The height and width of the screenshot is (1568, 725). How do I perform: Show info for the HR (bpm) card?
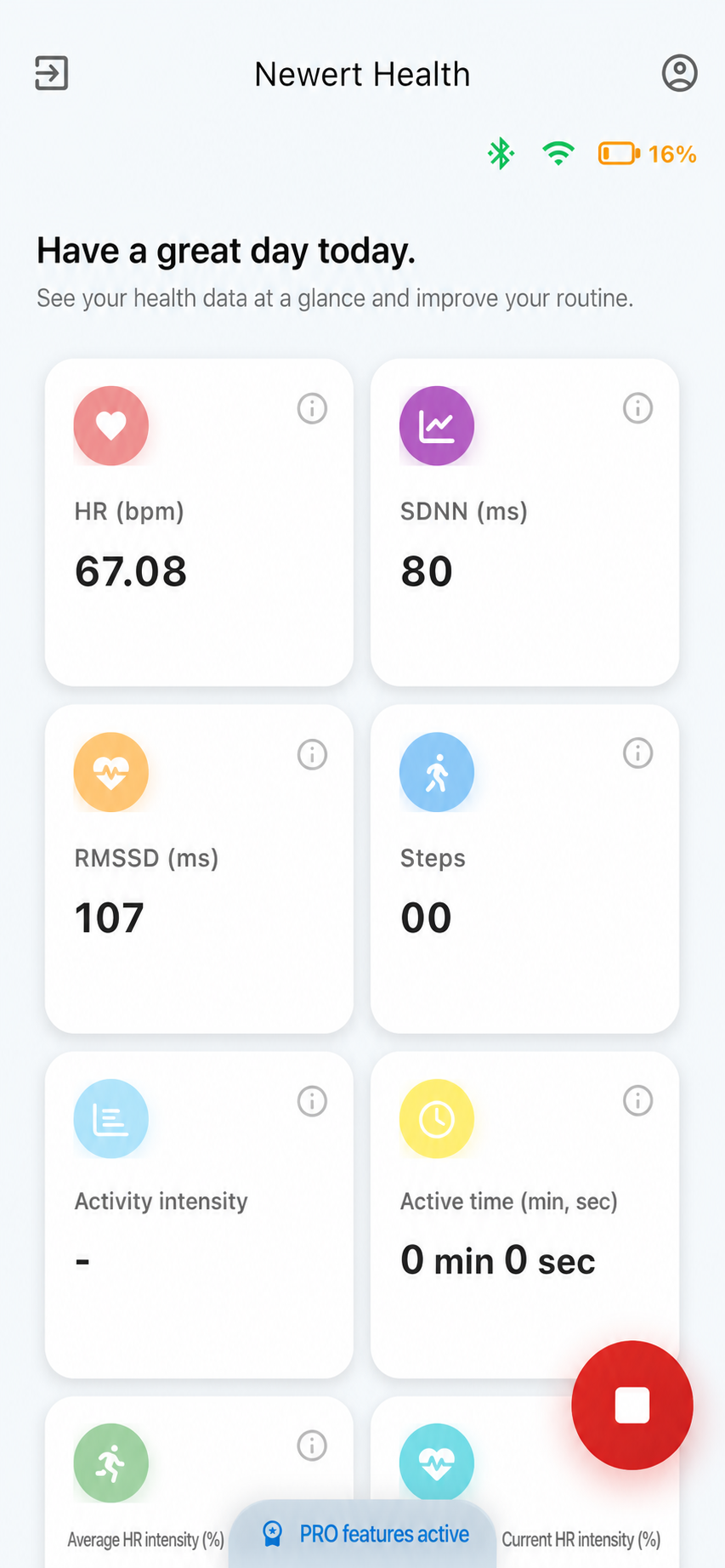pos(312,408)
